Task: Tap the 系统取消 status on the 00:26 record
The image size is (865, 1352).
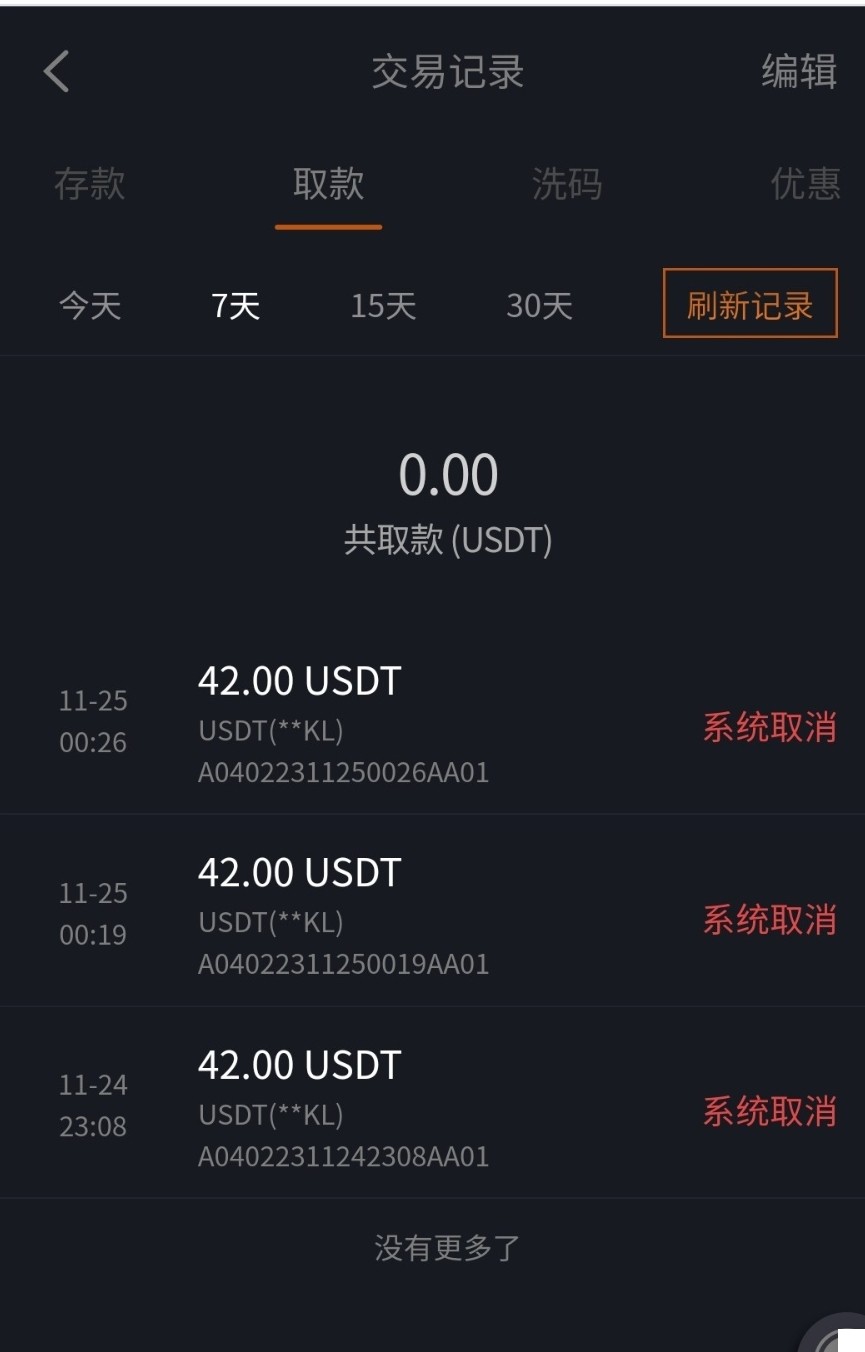Action: pyautogui.click(x=766, y=727)
